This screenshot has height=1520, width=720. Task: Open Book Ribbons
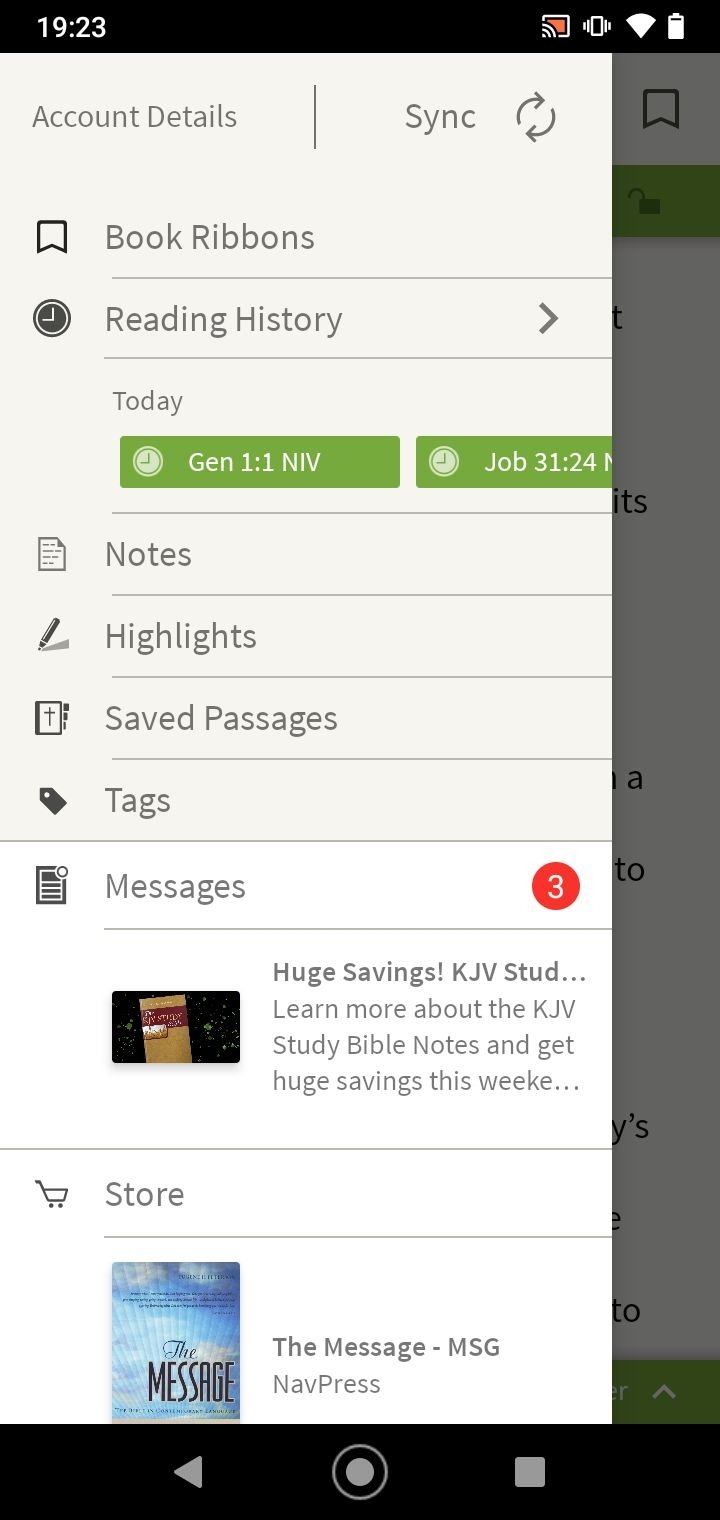[306, 237]
